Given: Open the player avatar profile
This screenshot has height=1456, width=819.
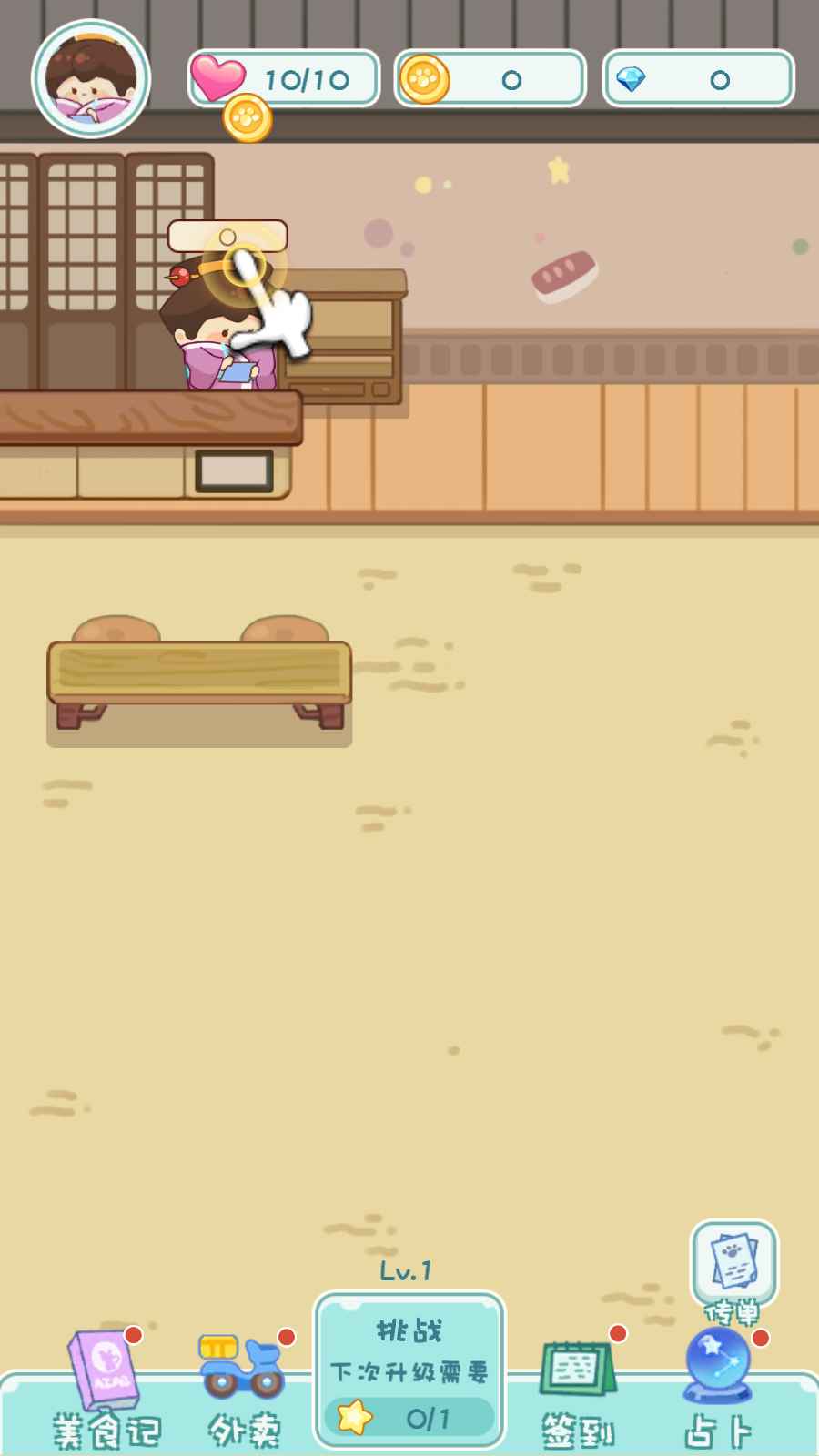Looking at the screenshot, I should coord(90,79).
